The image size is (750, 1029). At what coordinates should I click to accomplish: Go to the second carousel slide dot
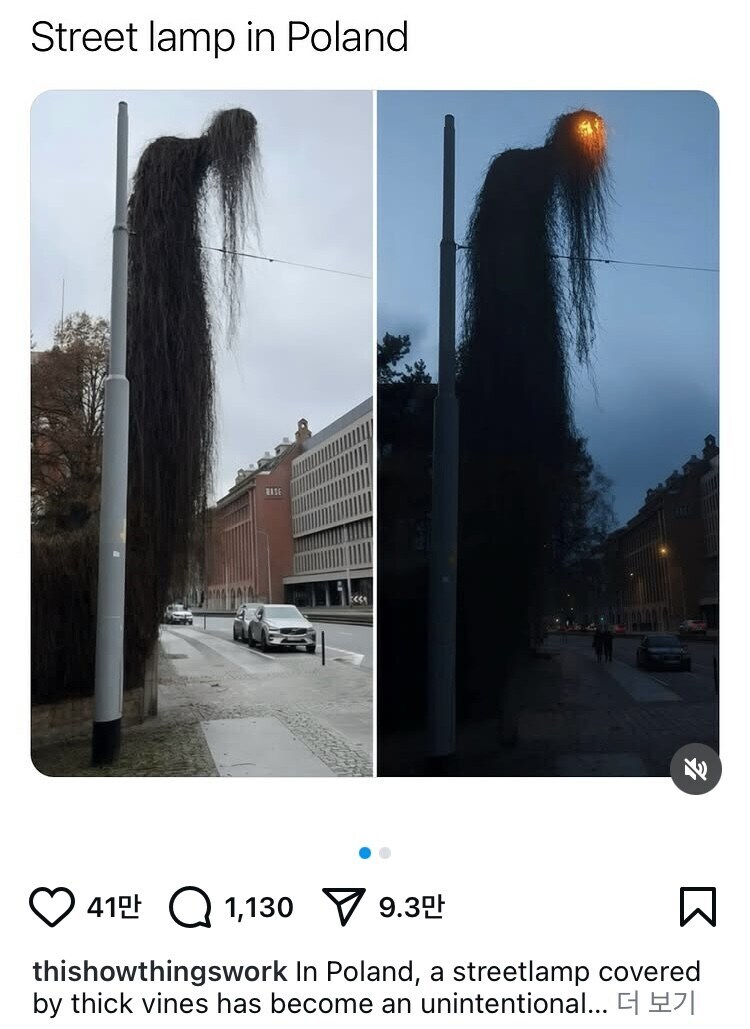pyautogui.click(x=385, y=853)
